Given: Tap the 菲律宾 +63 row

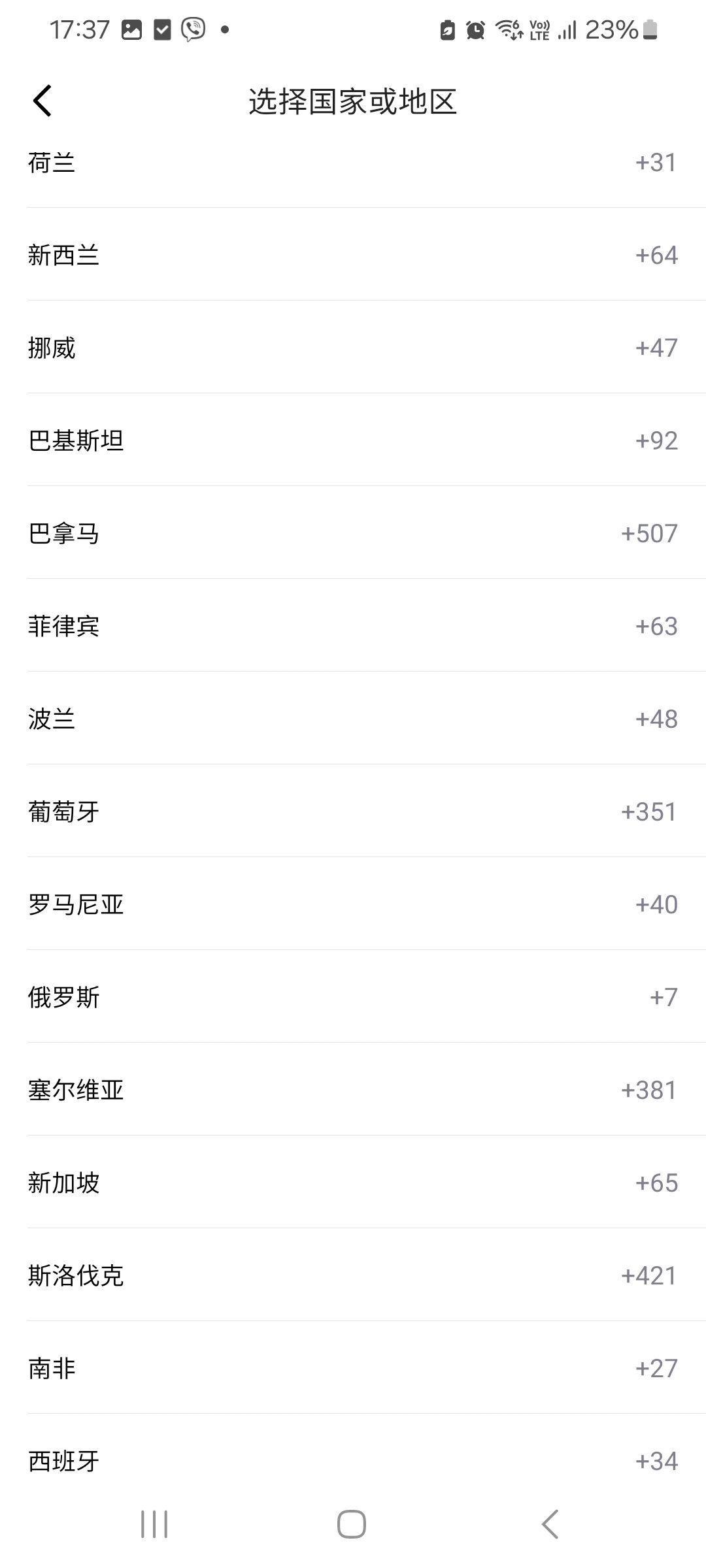Looking at the screenshot, I should [353, 626].
